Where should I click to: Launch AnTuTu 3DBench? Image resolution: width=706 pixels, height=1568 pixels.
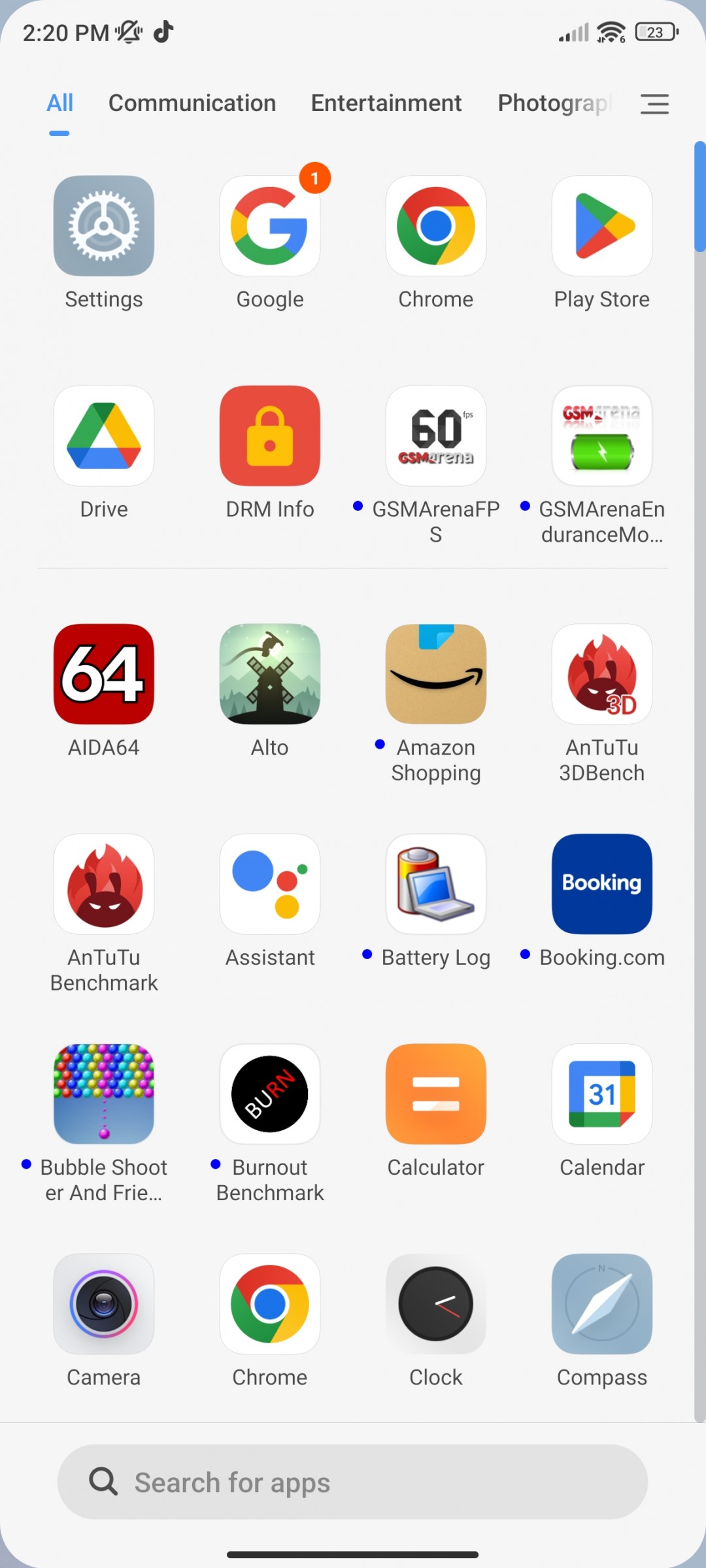[x=602, y=674]
